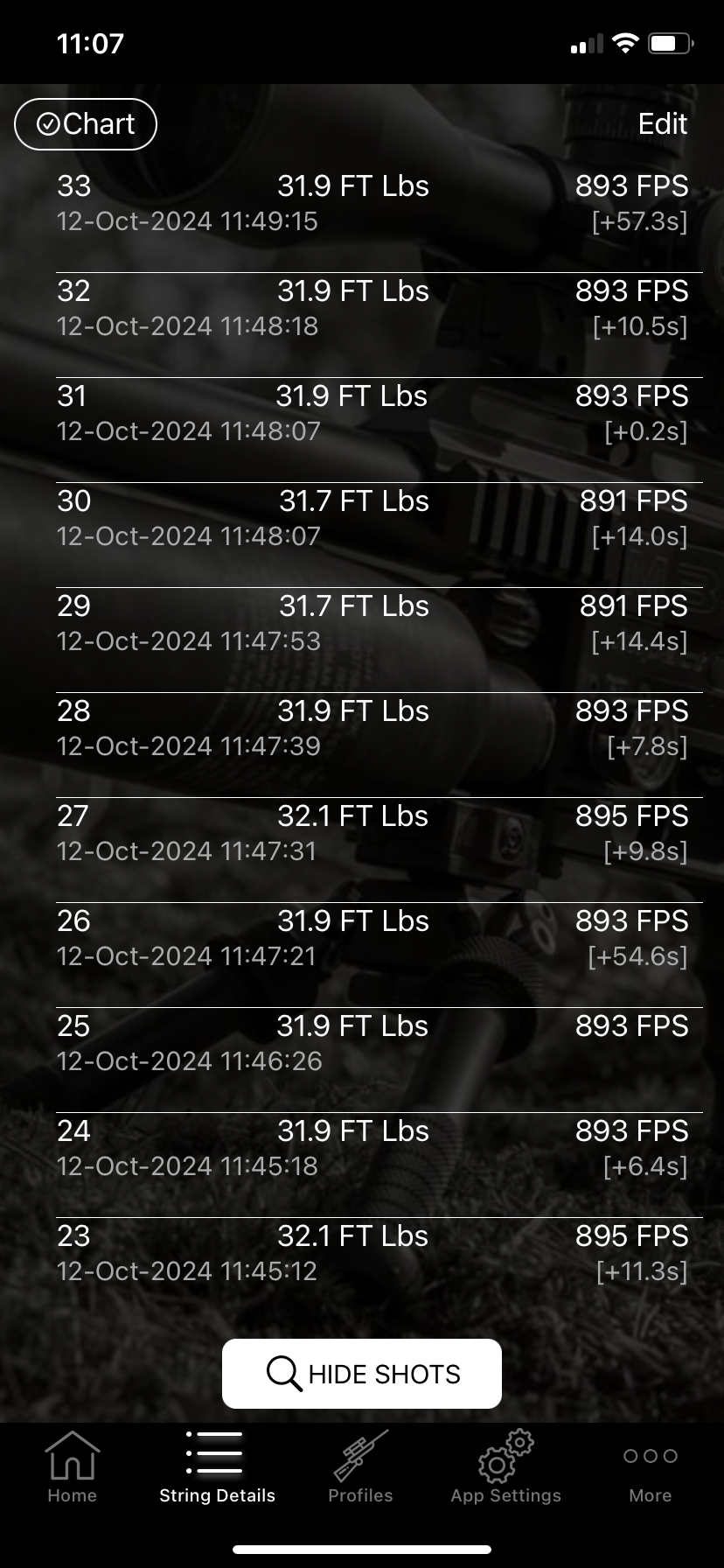Hide the shots list
Screen dimensions: 724x1568
click(362, 1373)
